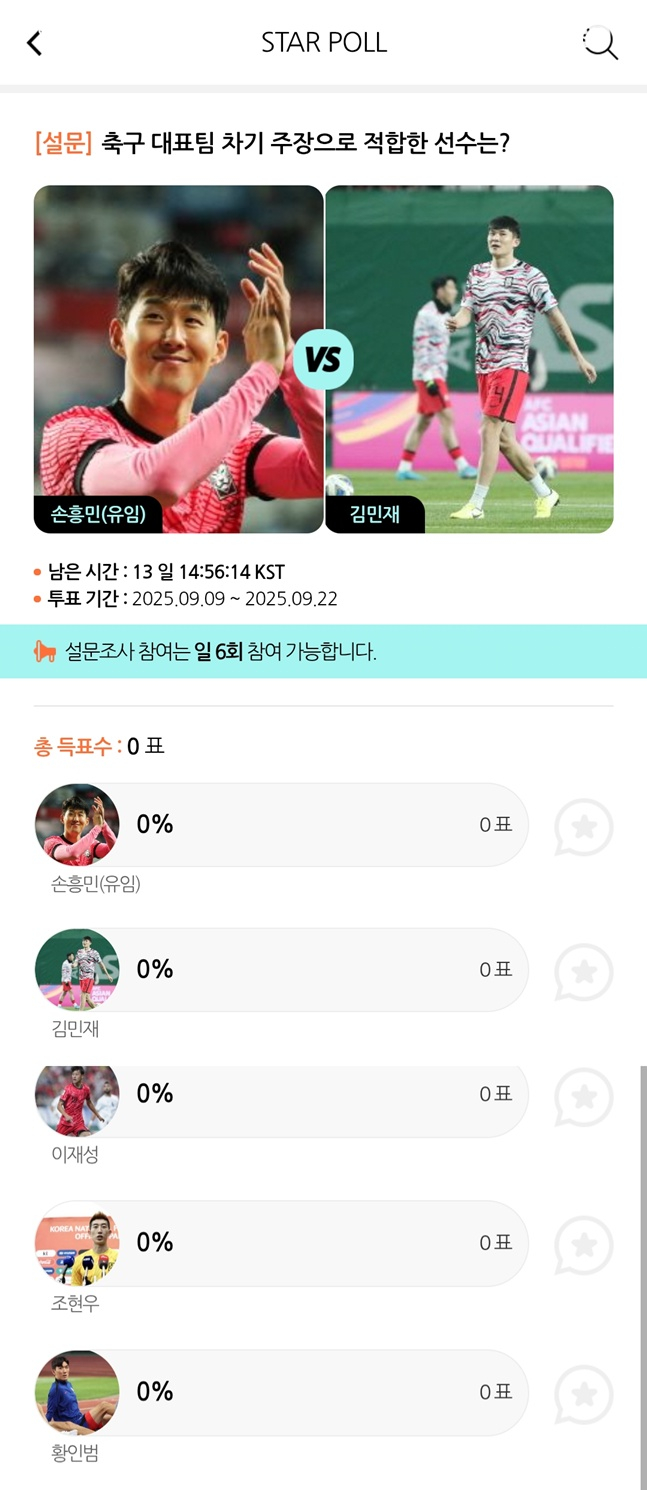This screenshot has width=647, height=1490.
Task: Select the 손흥민(유임) photo card
Action: tap(179, 358)
